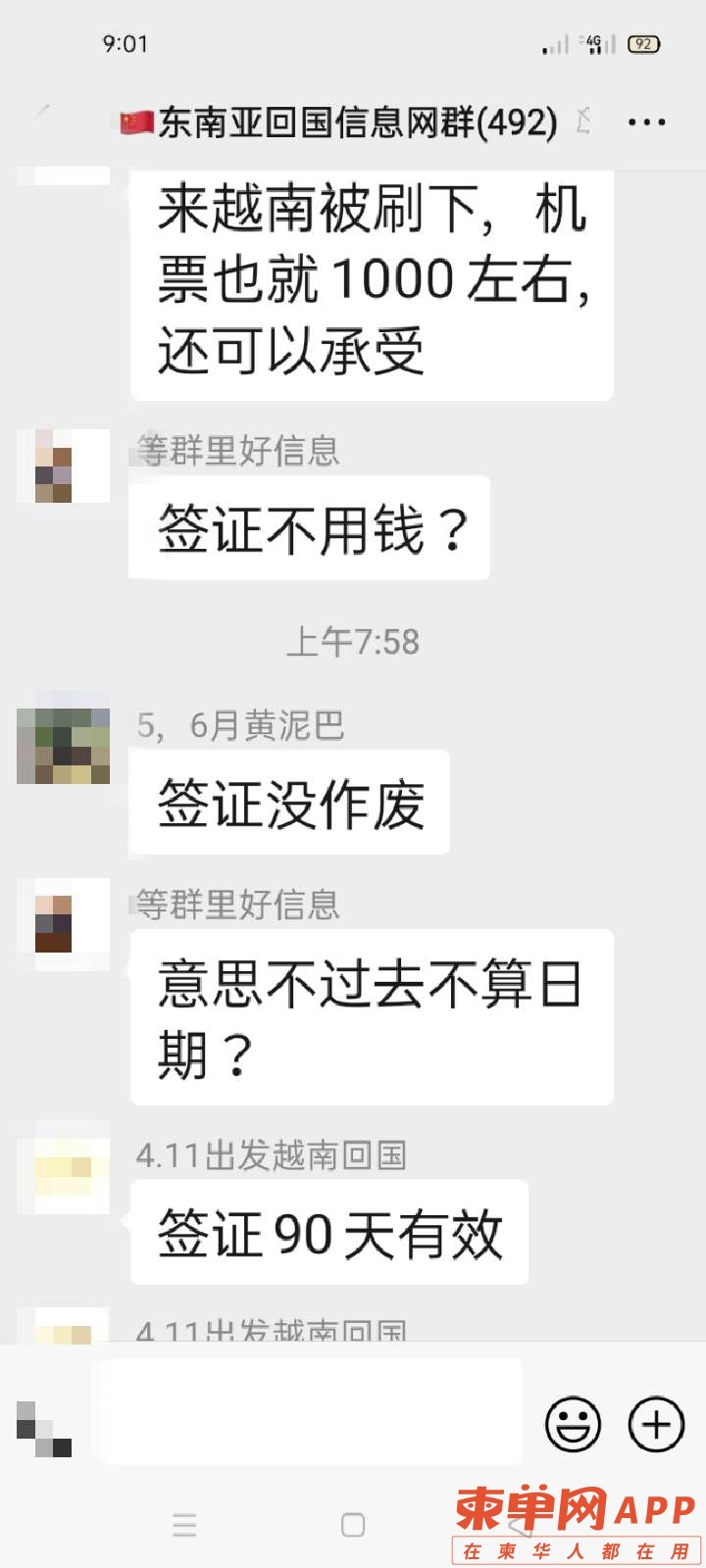The width and height of the screenshot is (706, 1568).
Task: Open avatar above 签证不用钱？ message
Action: click(x=63, y=466)
